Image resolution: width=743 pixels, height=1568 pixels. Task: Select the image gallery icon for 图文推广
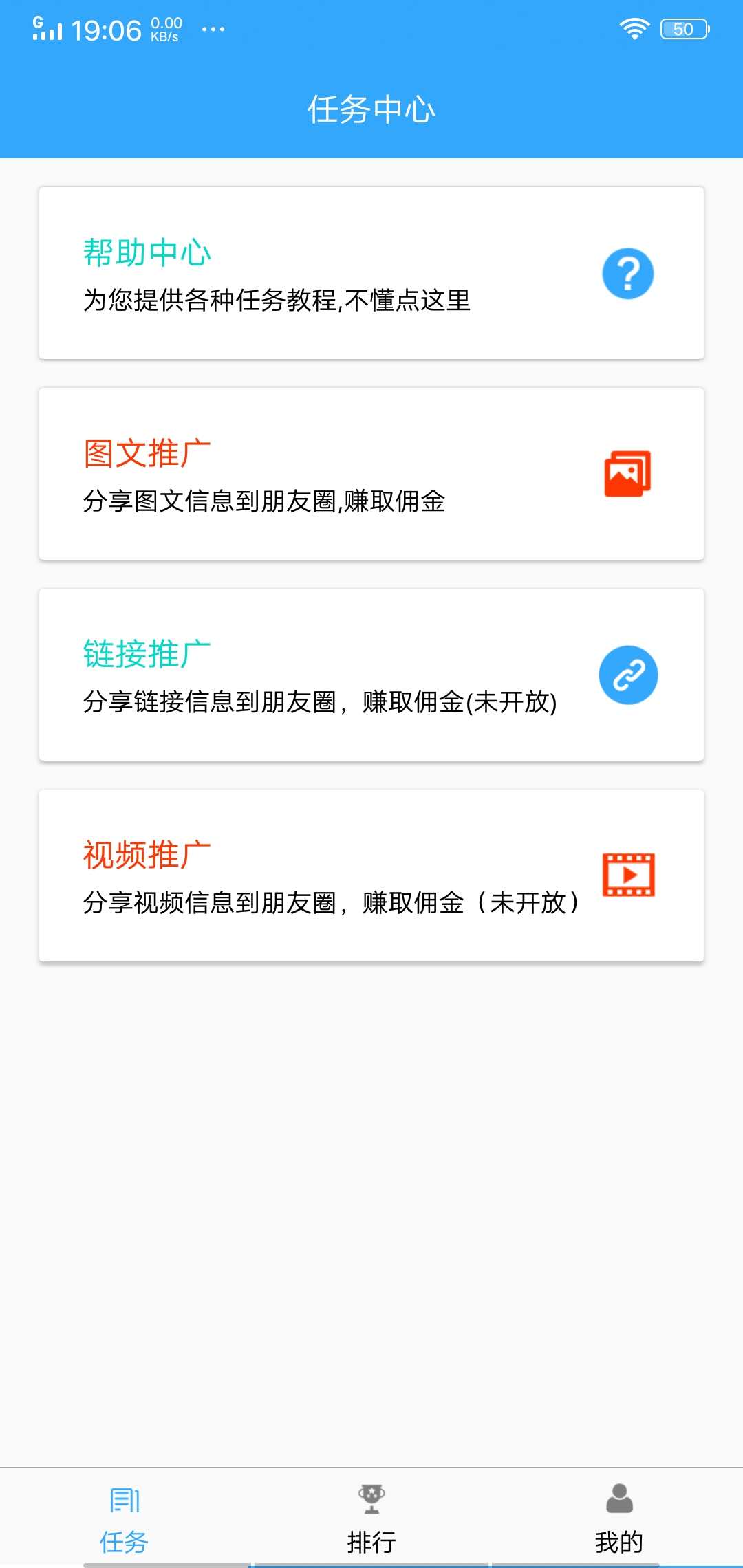point(627,474)
